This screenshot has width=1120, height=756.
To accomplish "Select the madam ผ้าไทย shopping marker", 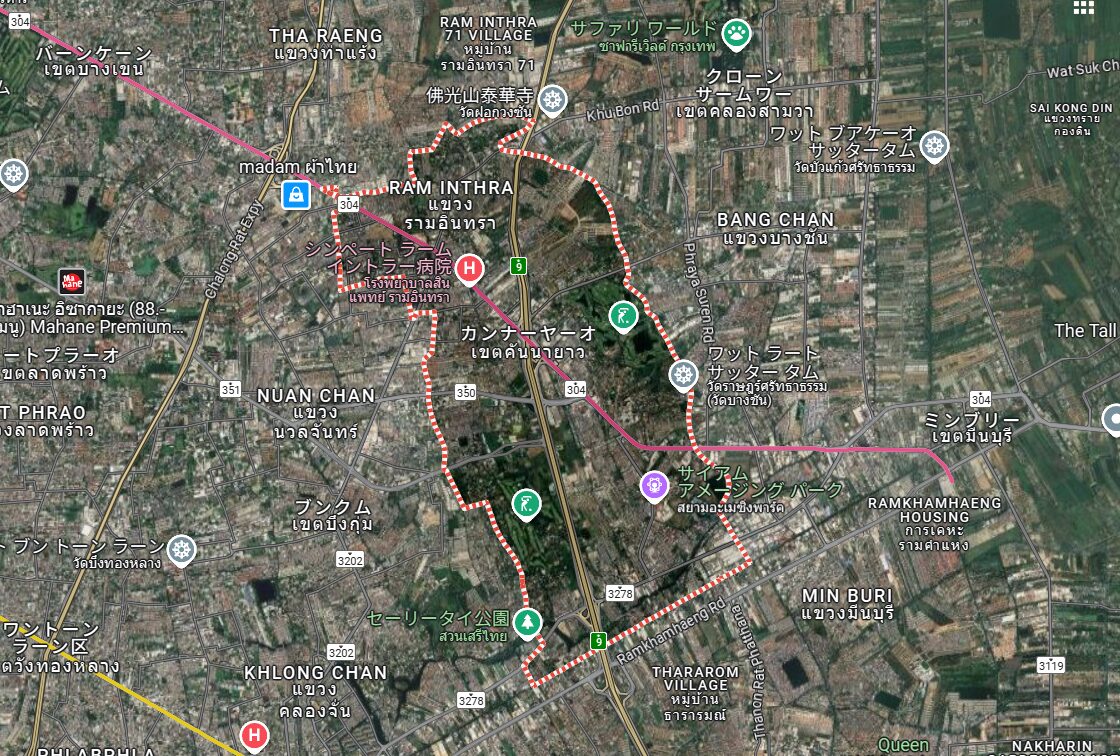I will click(x=295, y=194).
